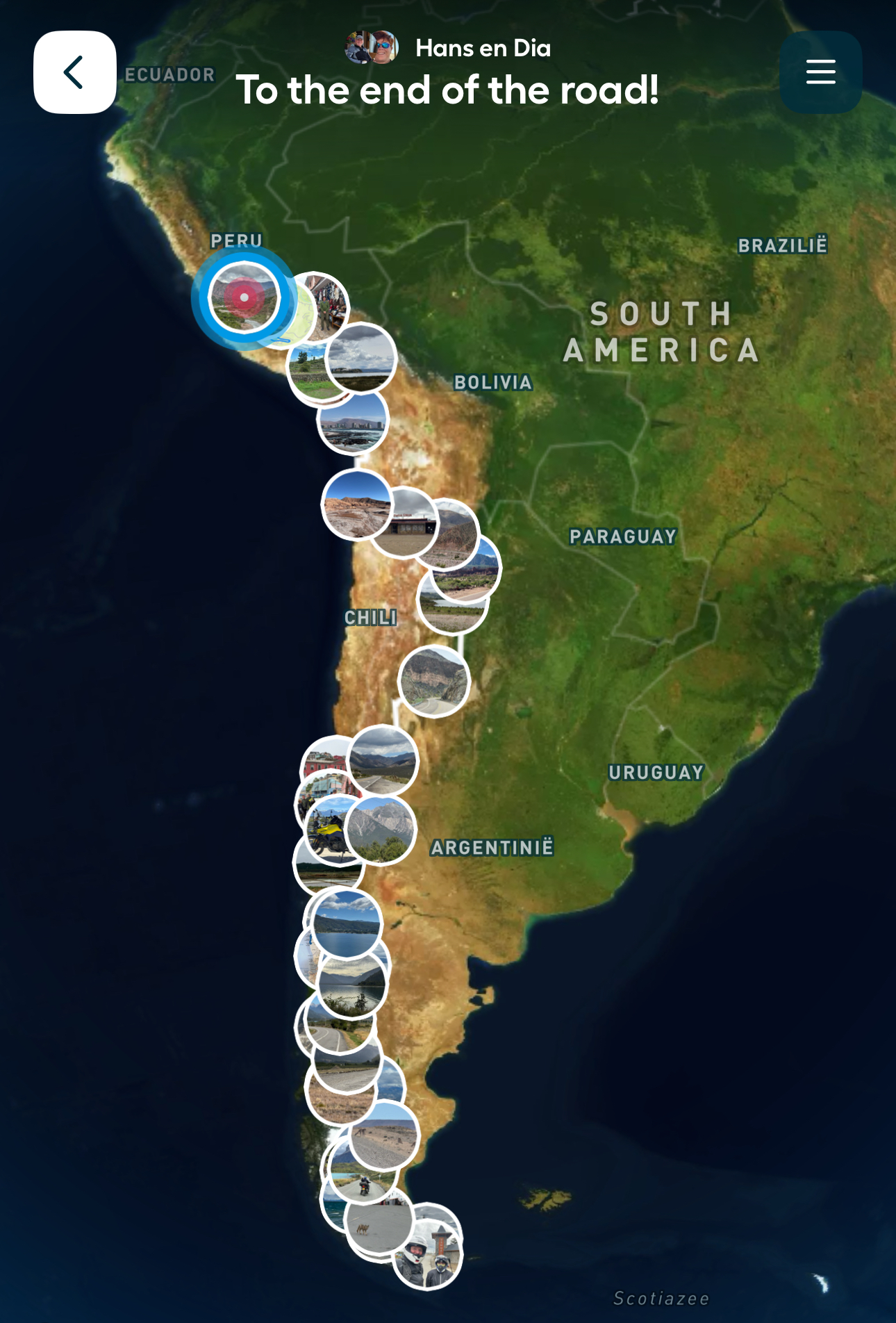Open the highlighted red-pin stop in Peru
896x1323 pixels.
244,297
